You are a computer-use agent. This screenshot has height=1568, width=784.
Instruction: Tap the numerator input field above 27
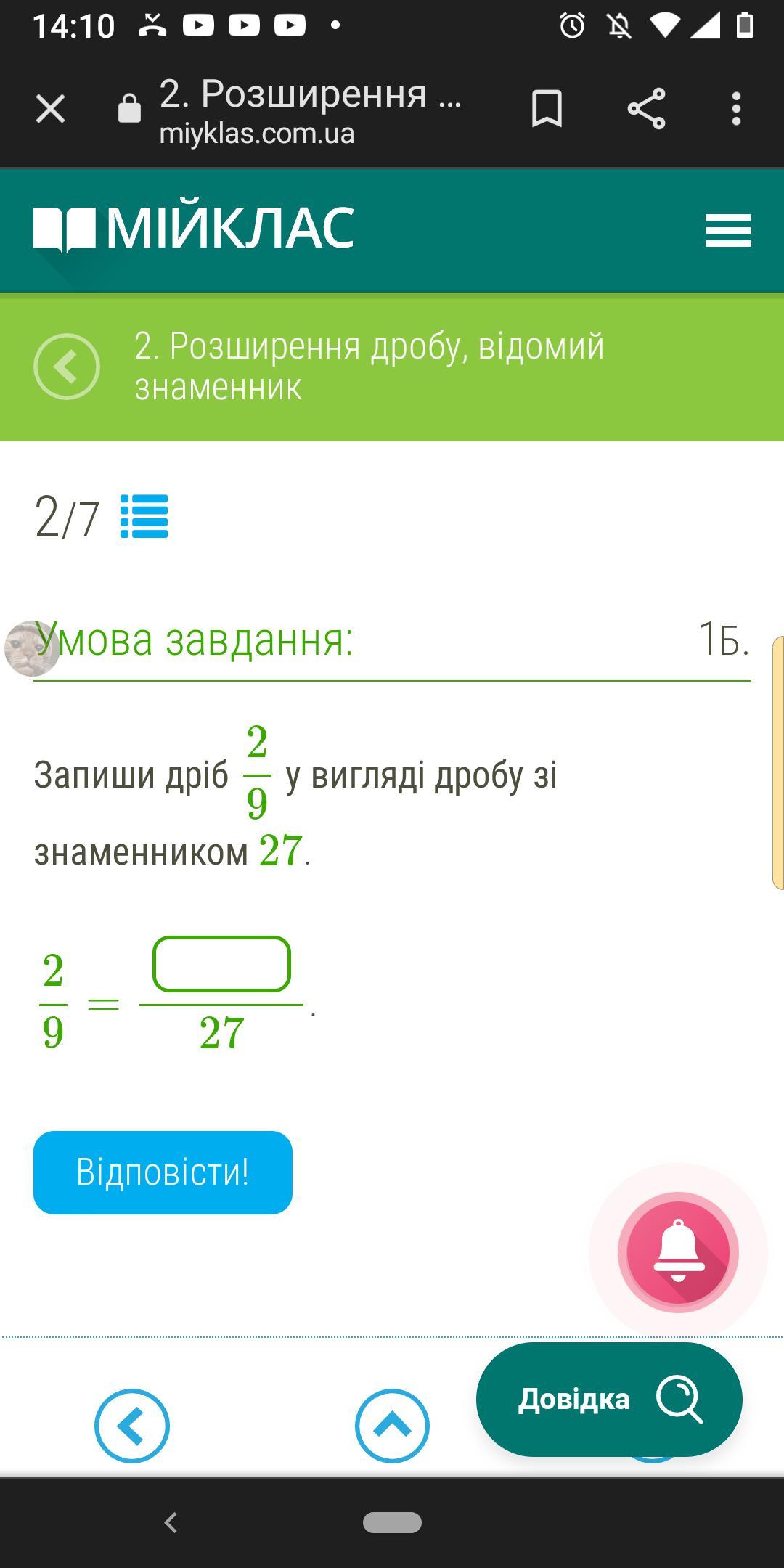click(x=221, y=964)
